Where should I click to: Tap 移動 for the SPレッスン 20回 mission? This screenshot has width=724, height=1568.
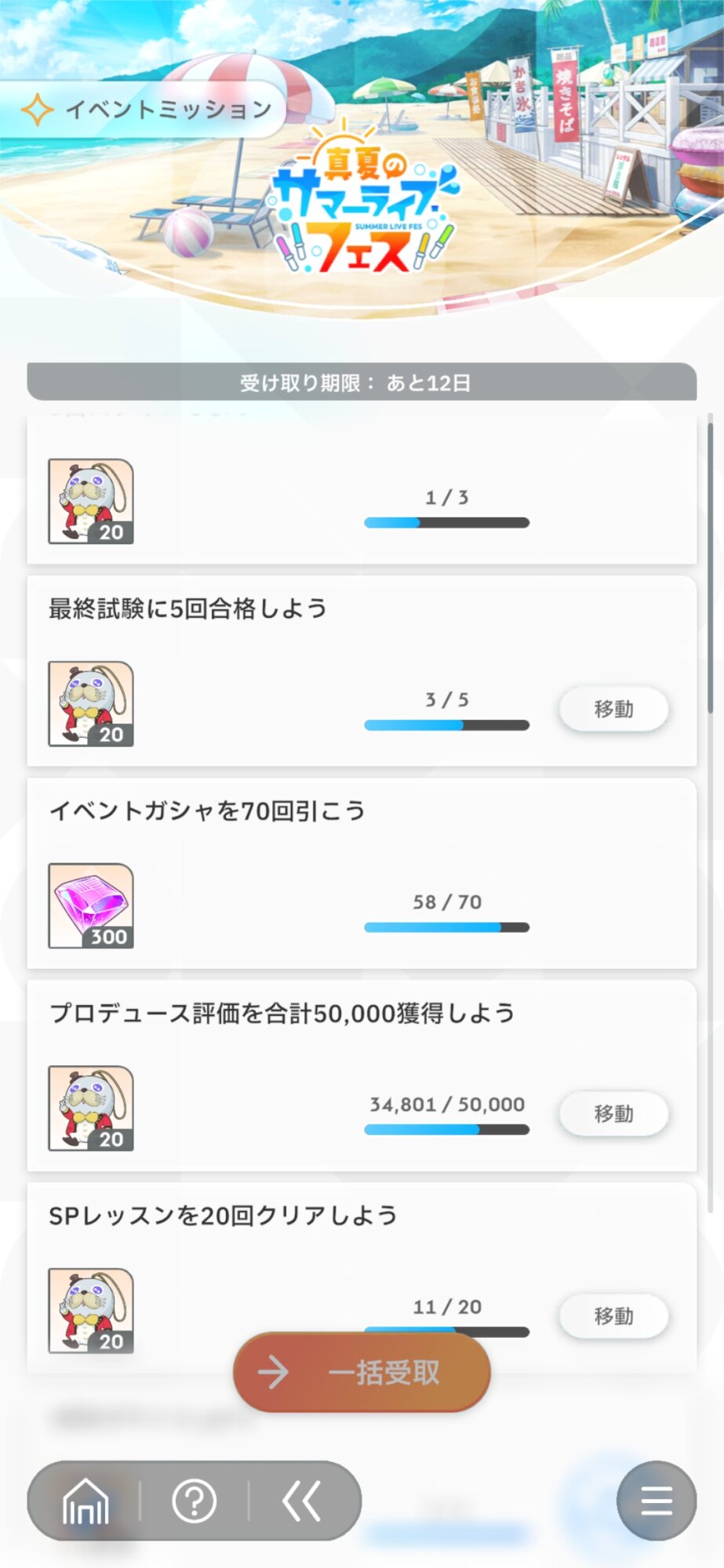[x=613, y=1316]
